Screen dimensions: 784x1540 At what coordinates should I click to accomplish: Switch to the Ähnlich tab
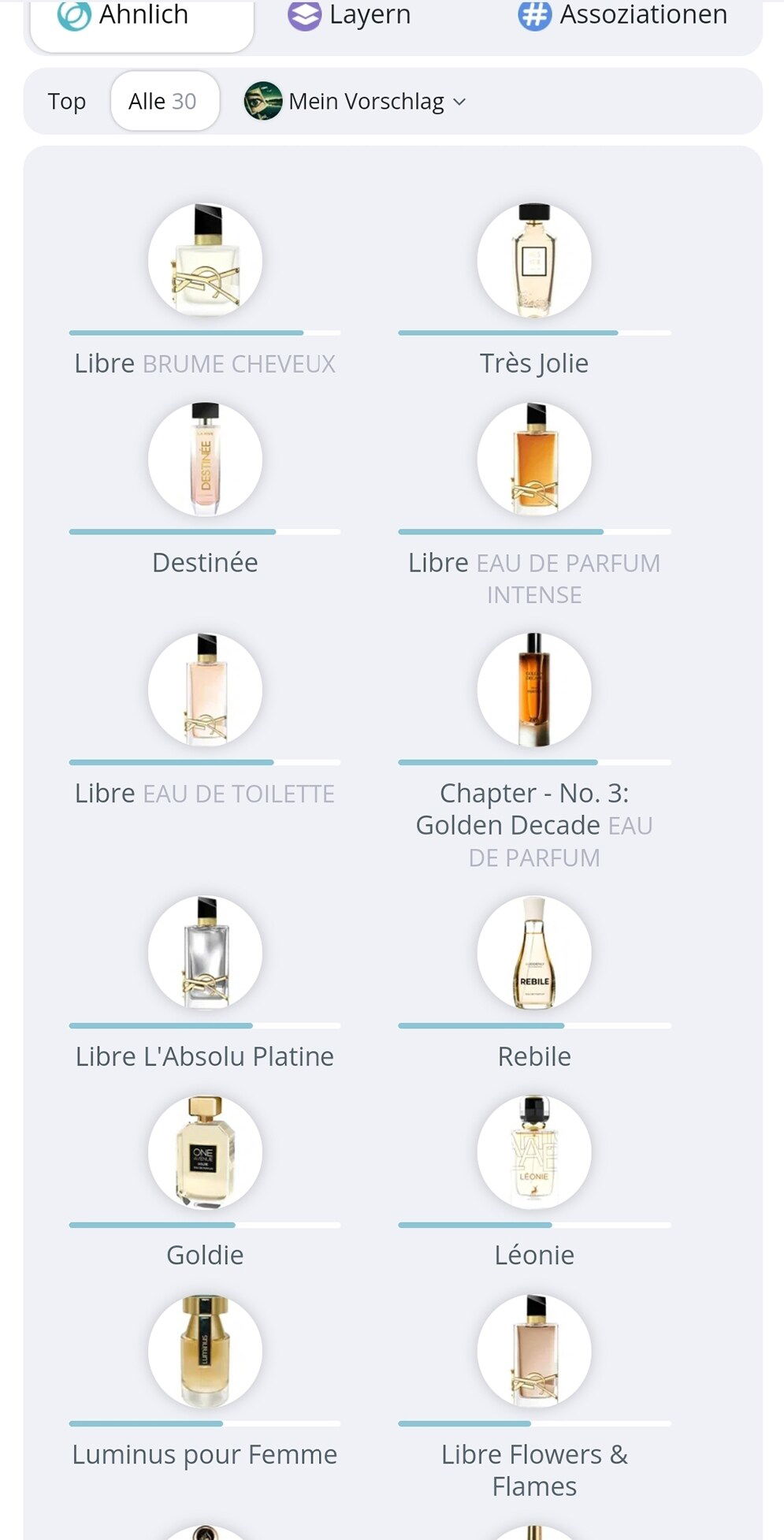142,17
